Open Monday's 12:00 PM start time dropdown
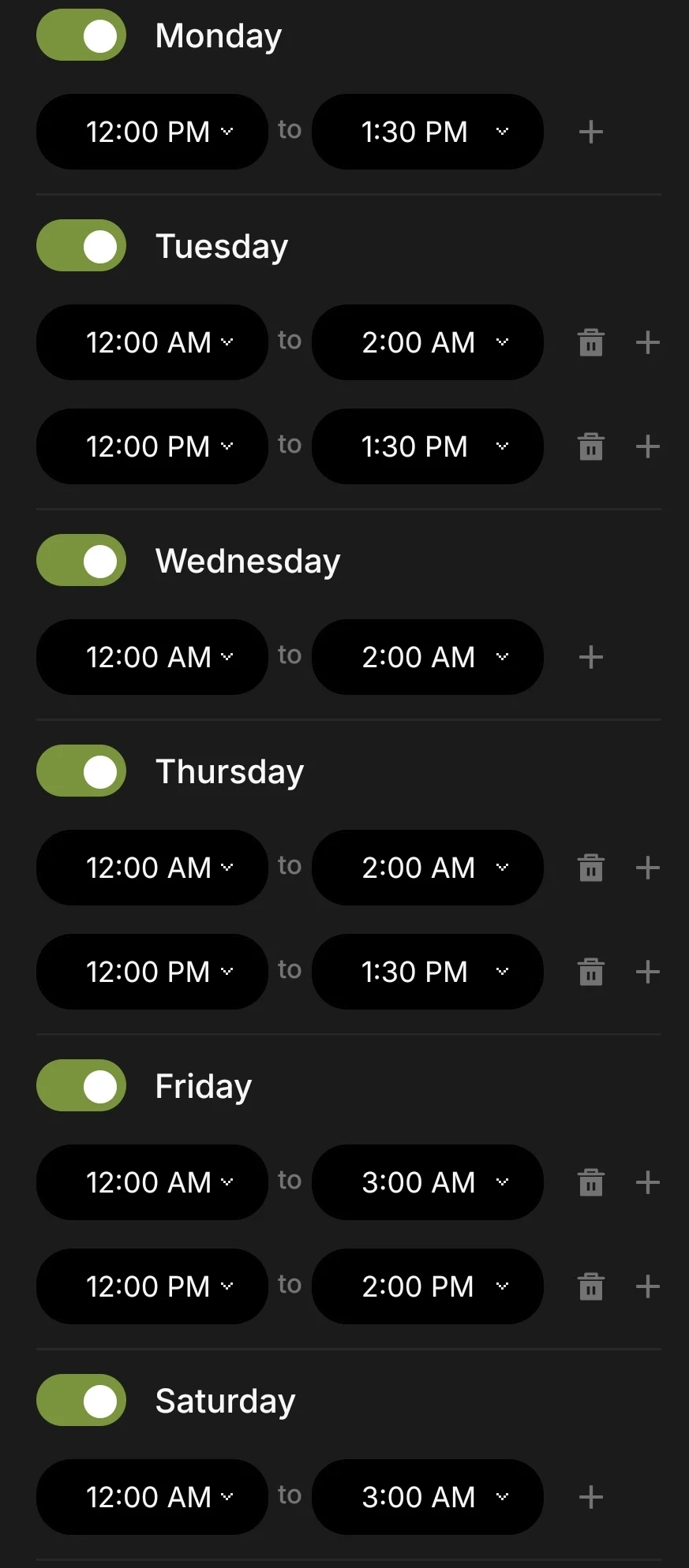Viewport: 689px width, 1568px height. (x=152, y=132)
